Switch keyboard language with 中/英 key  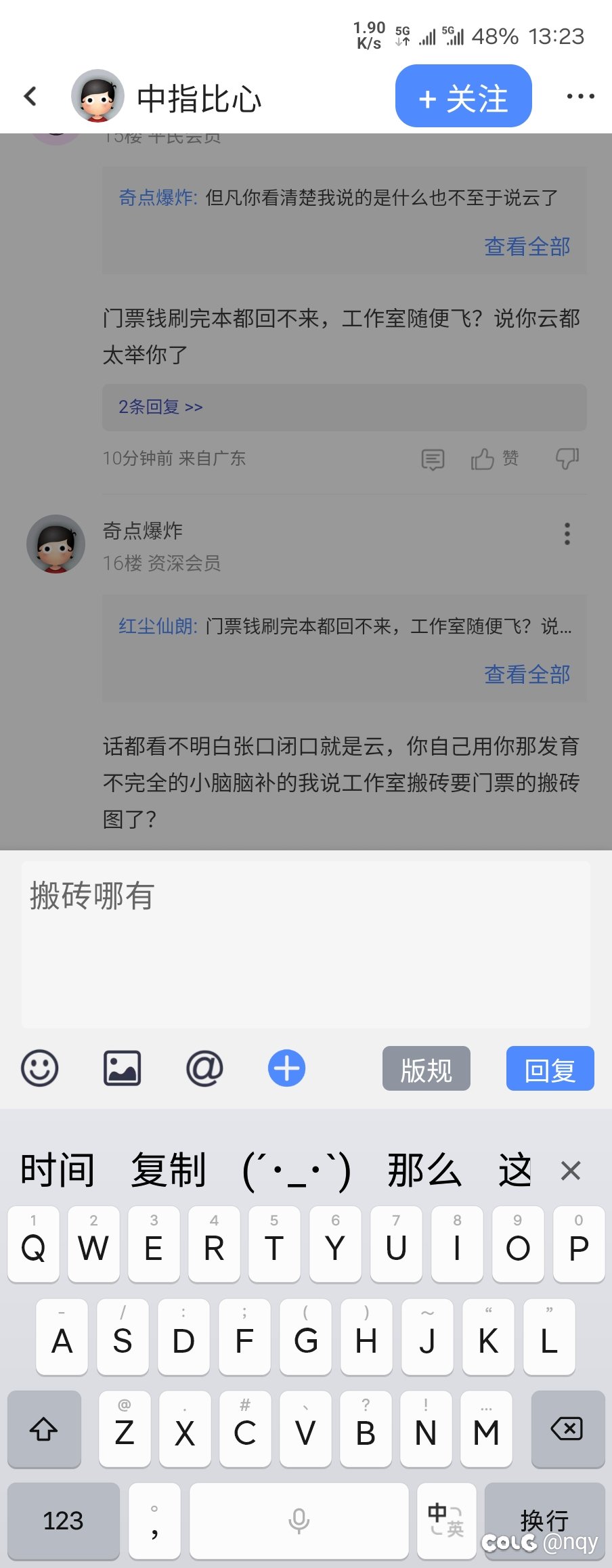(x=446, y=1520)
